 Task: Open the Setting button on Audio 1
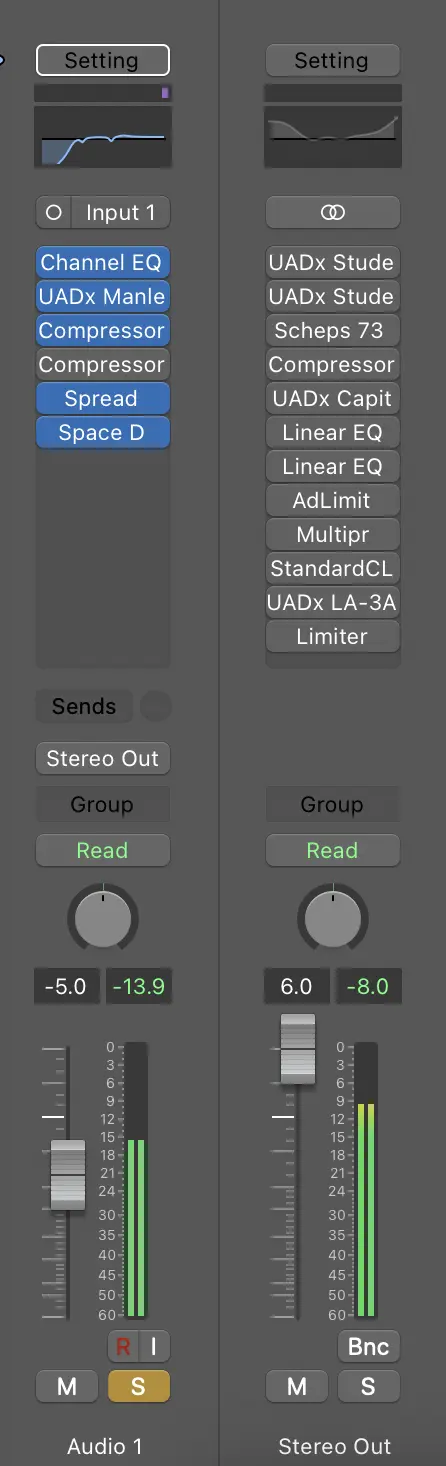[103, 60]
